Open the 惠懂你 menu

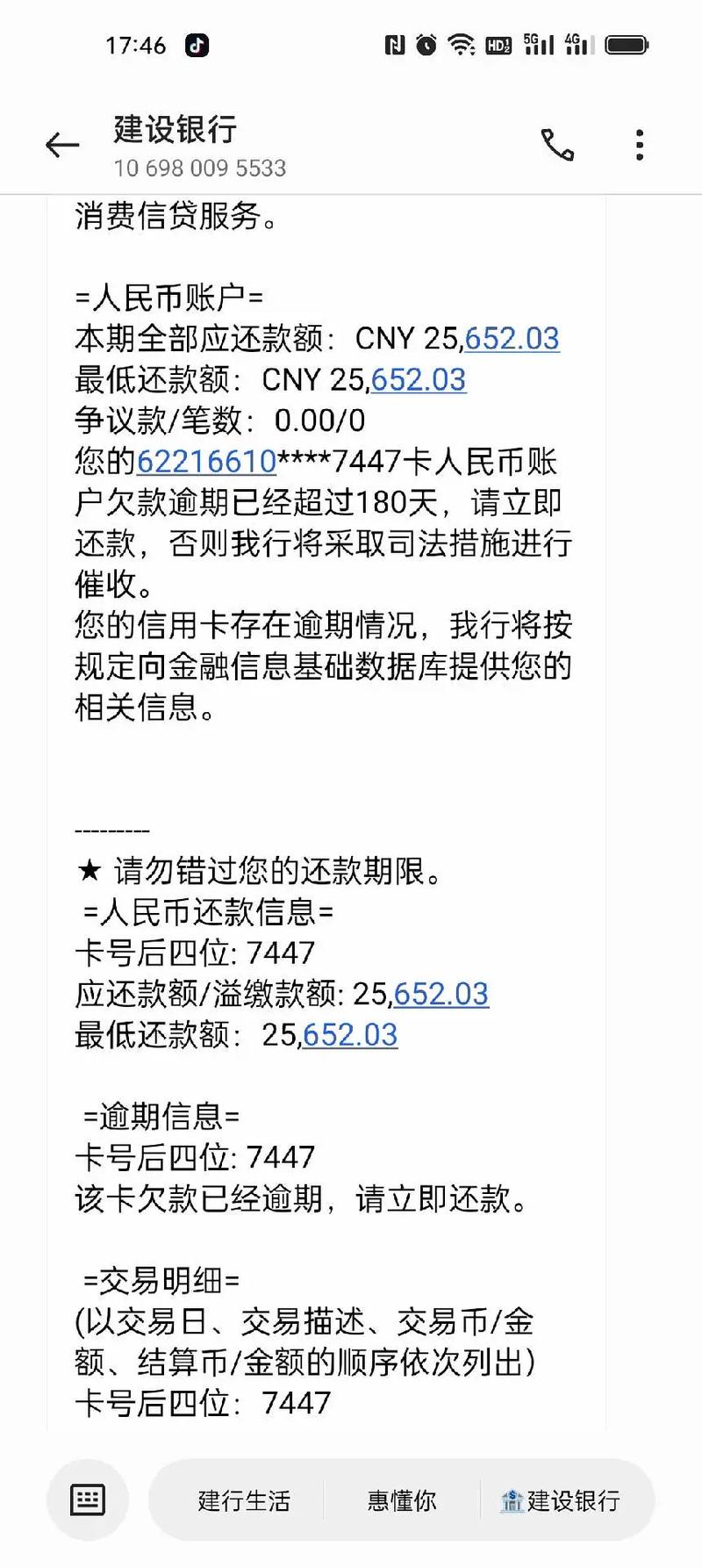(402, 1500)
